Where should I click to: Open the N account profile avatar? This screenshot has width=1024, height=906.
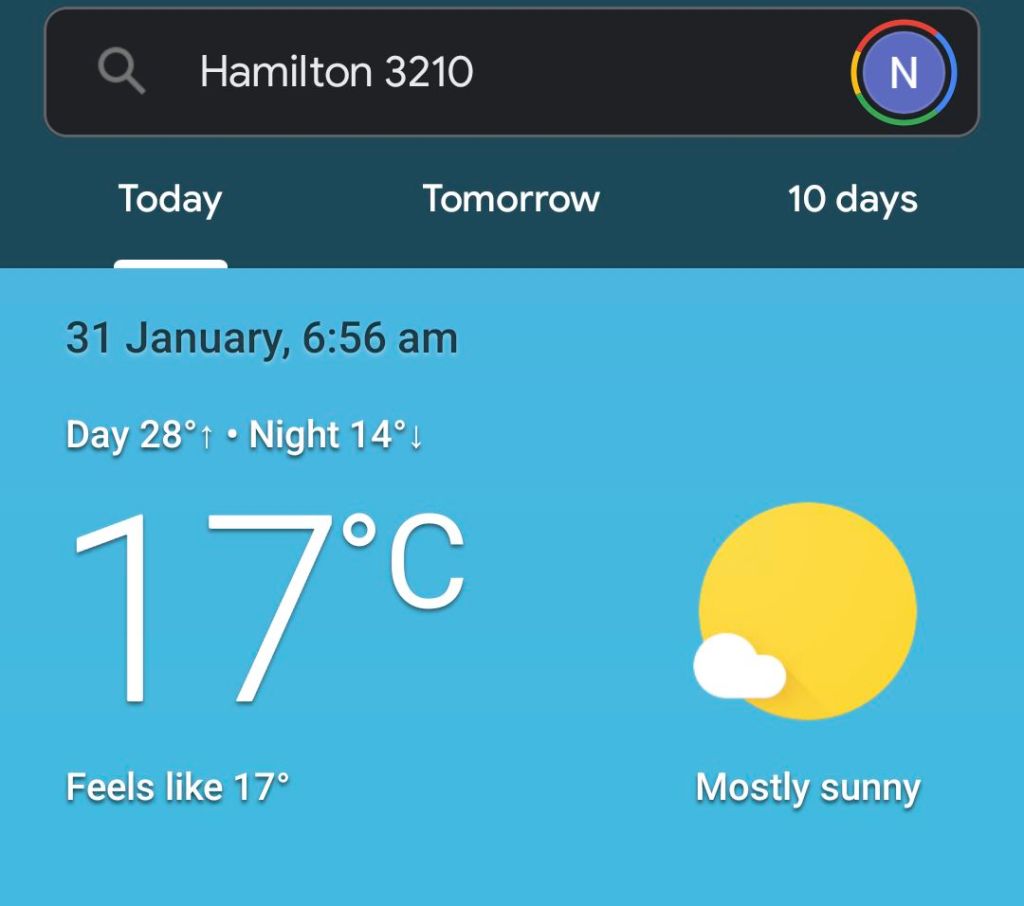pos(903,72)
